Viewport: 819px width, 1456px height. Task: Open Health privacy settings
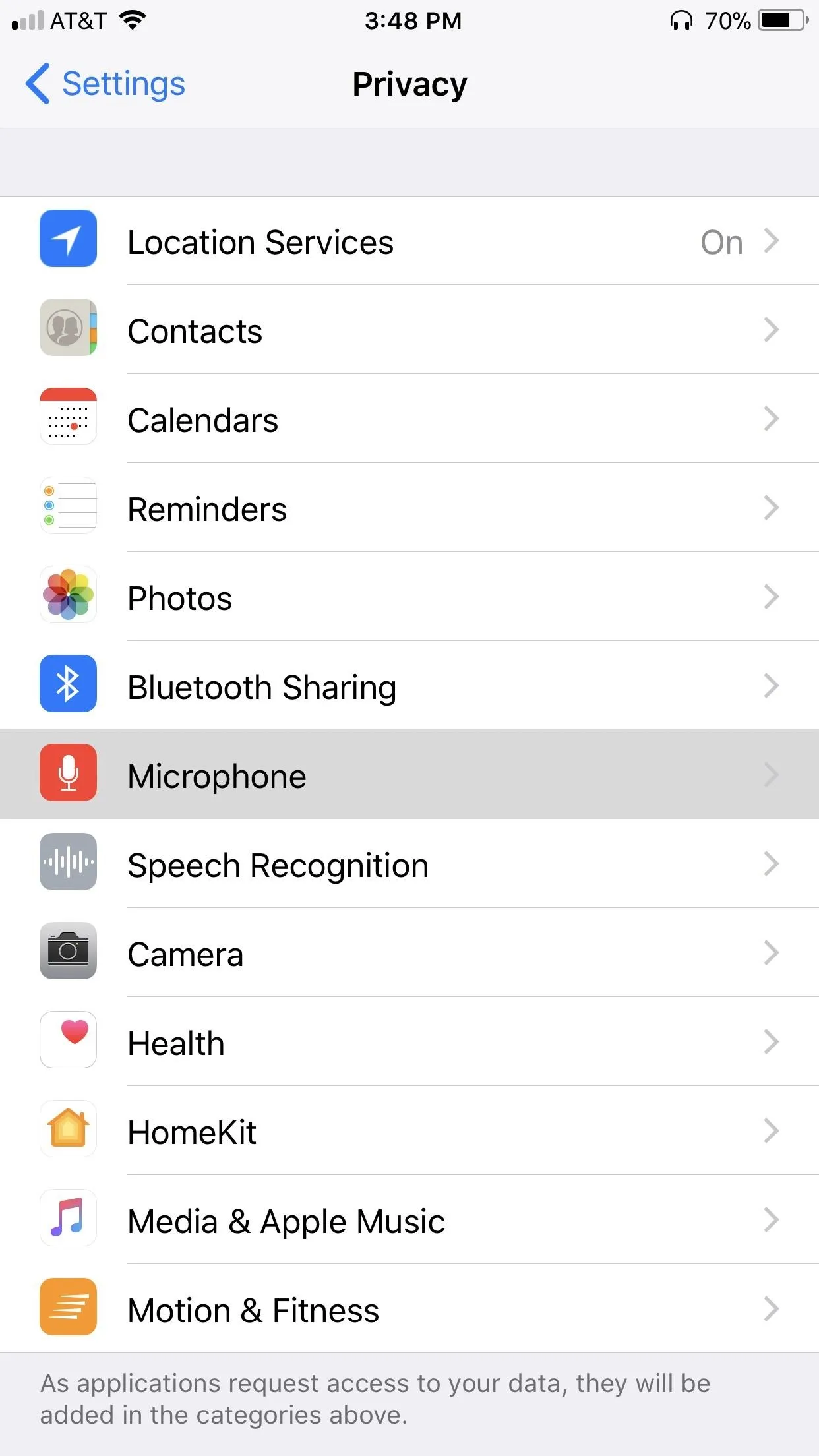click(409, 1042)
